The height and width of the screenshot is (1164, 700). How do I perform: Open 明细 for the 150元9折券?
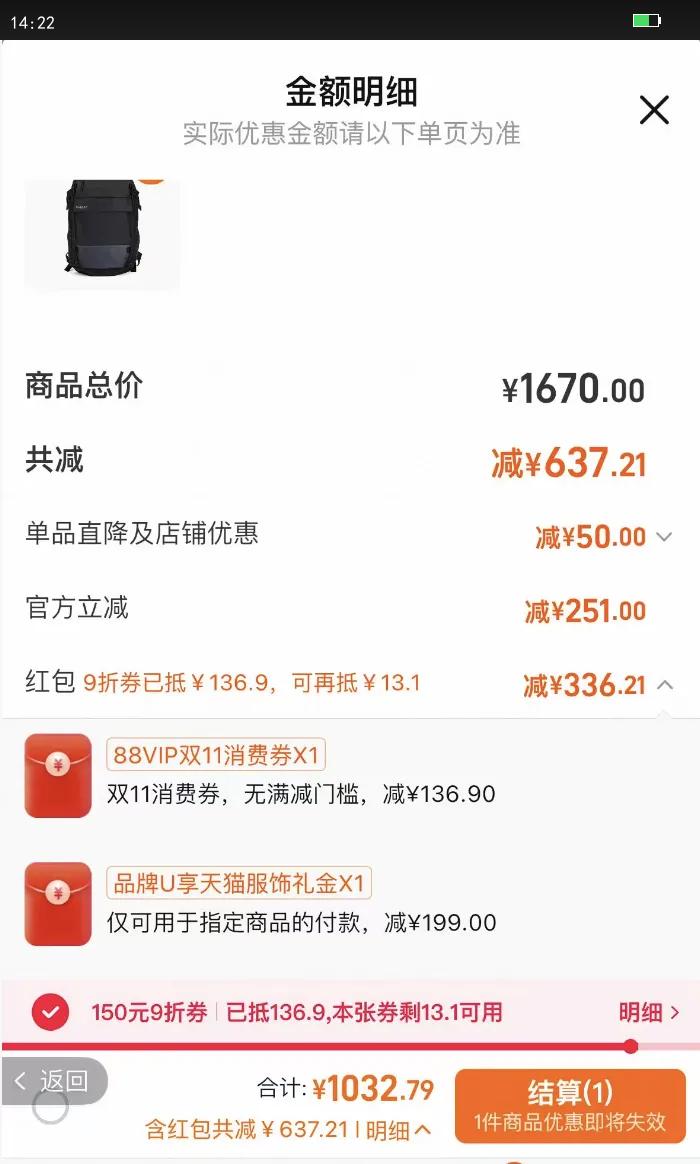click(649, 1012)
